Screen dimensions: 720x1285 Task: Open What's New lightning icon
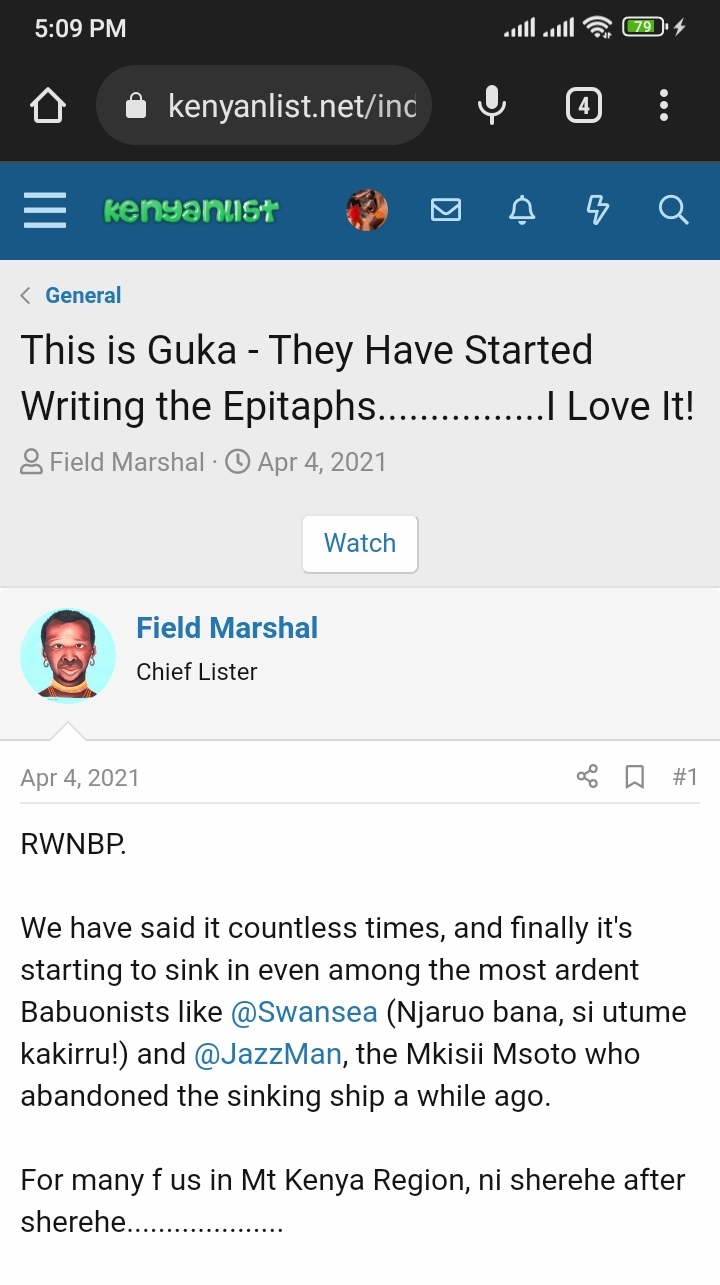click(x=597, y=210)
